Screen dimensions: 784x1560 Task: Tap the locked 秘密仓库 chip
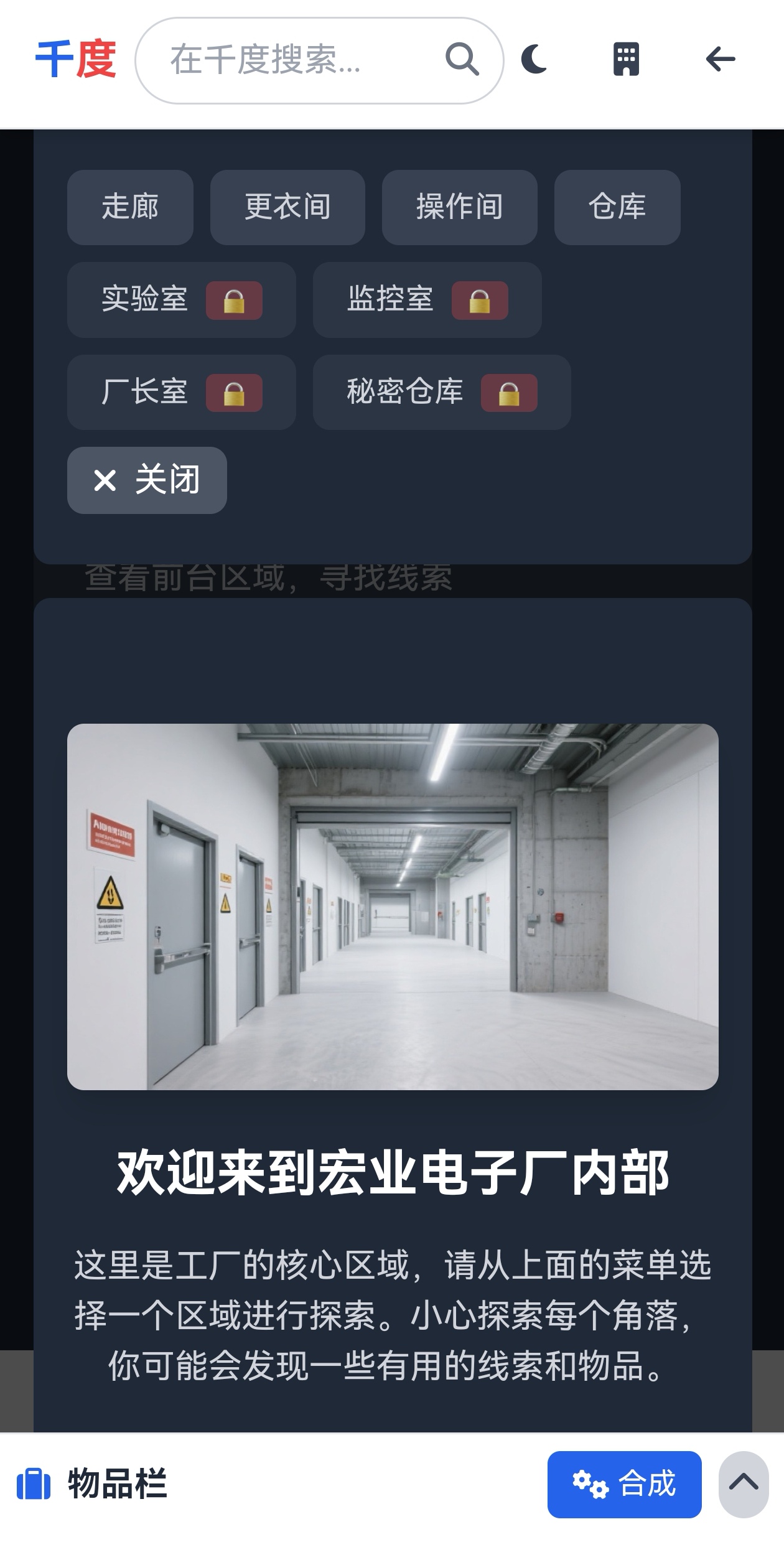tap(441, 393)
